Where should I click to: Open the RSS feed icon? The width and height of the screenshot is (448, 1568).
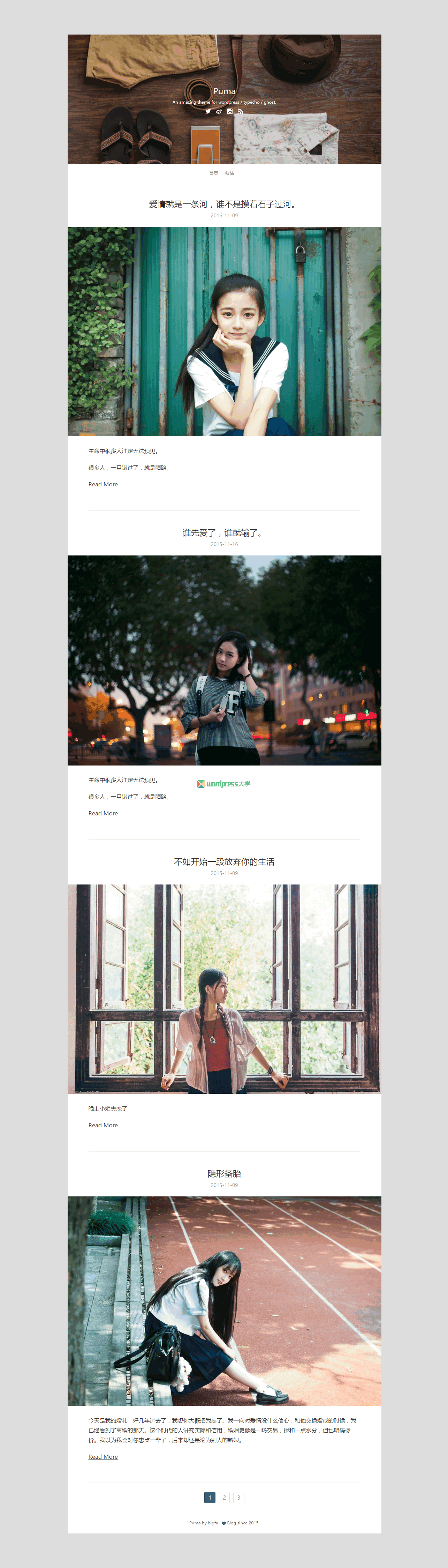240,111
